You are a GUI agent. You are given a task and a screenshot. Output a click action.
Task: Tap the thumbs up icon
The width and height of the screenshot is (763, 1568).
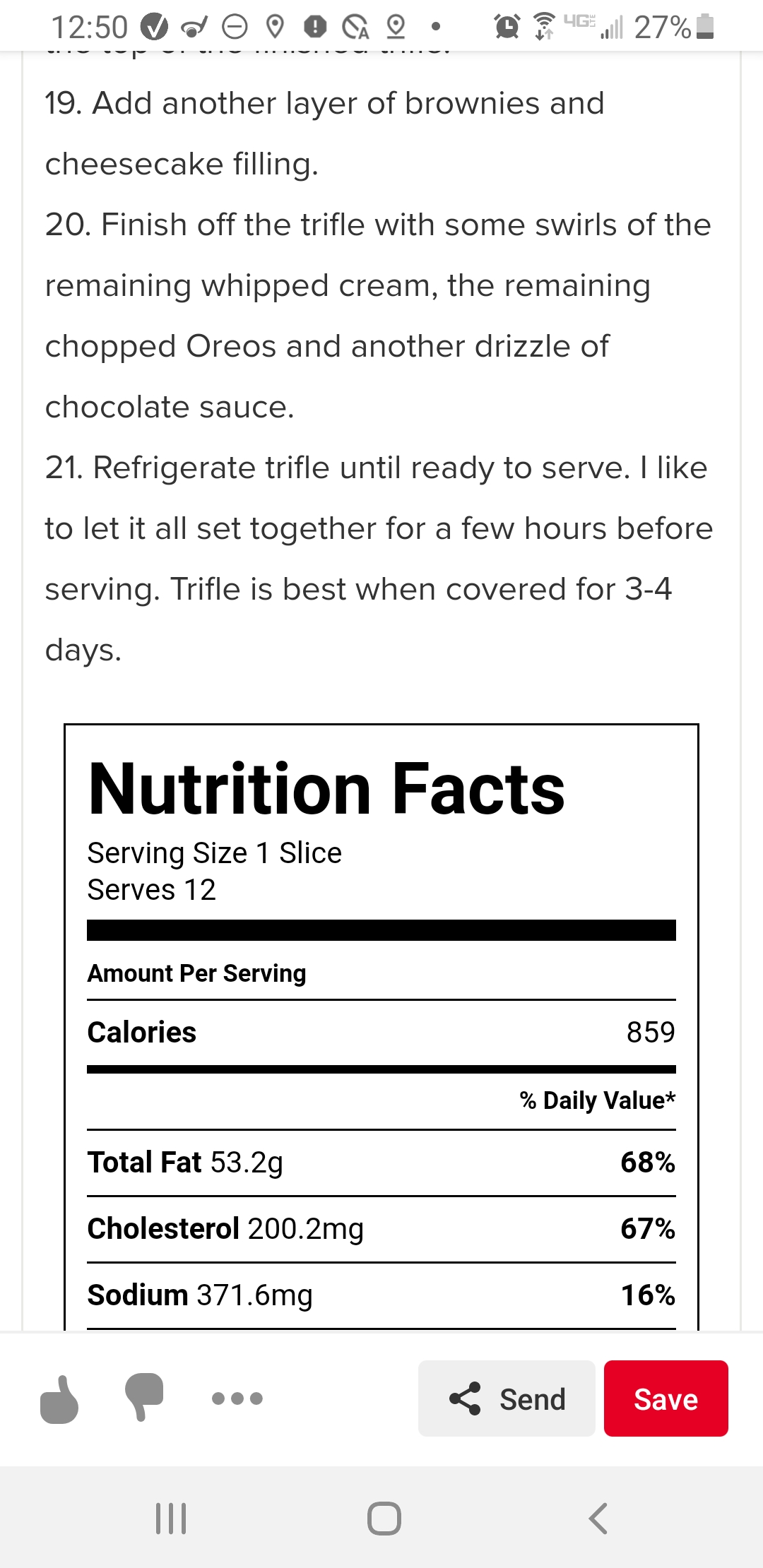pos(59,1399)
